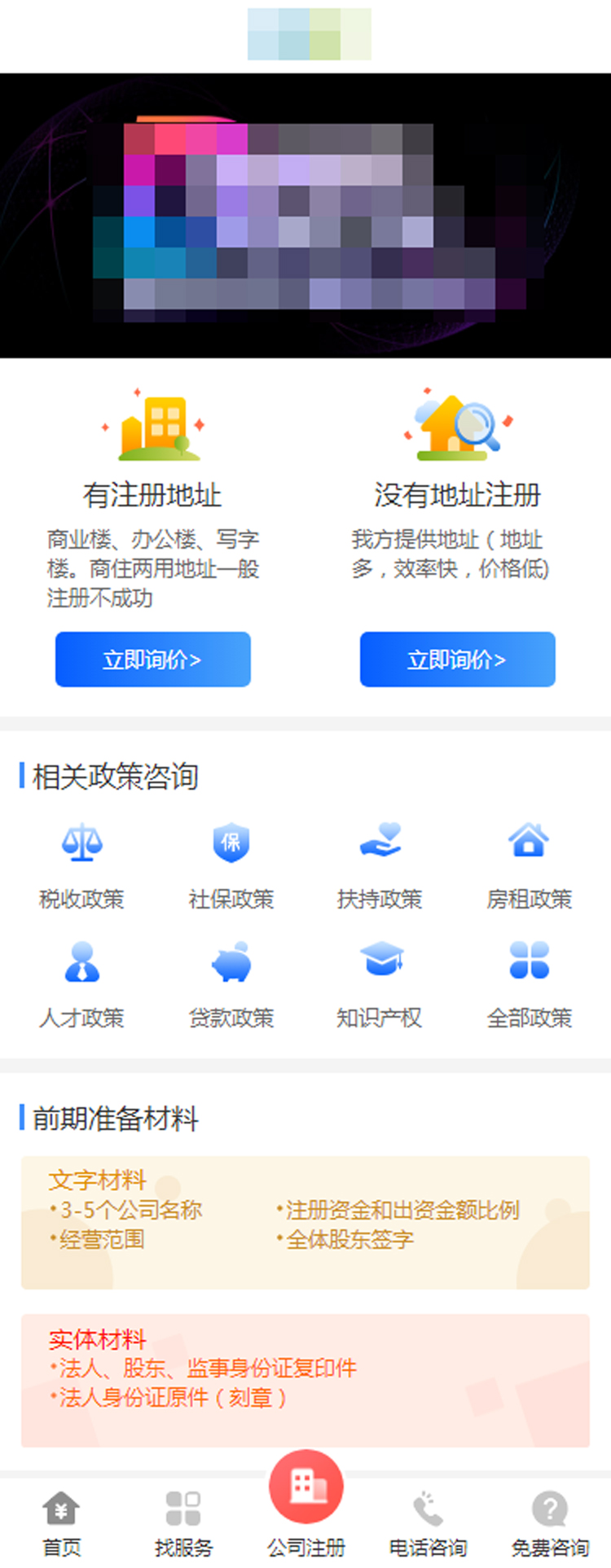Switch to 找服务 tab

pos(183,1522)
